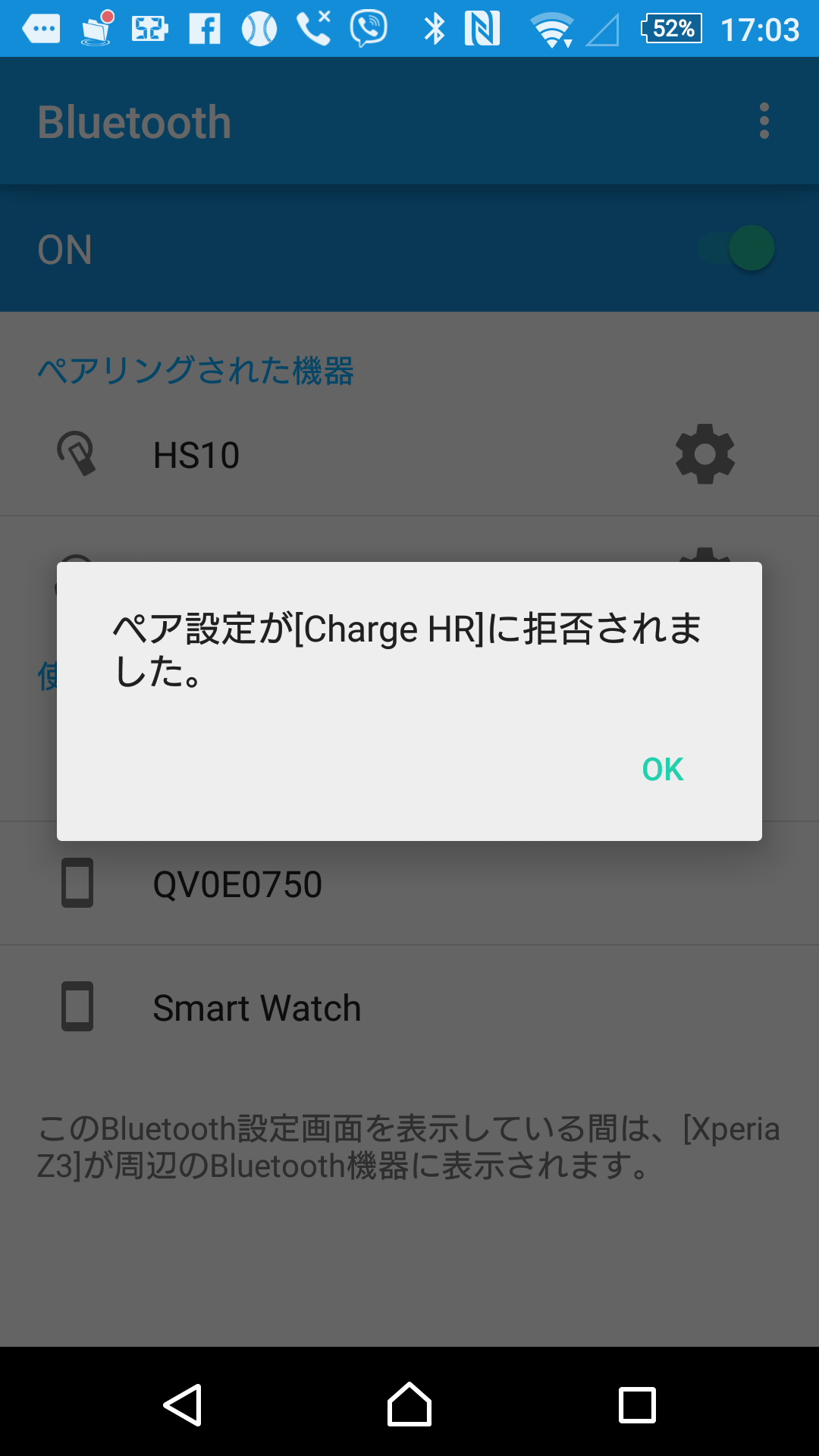
Task: Open settings gear for HS10
Action: (x=704, y=454)
